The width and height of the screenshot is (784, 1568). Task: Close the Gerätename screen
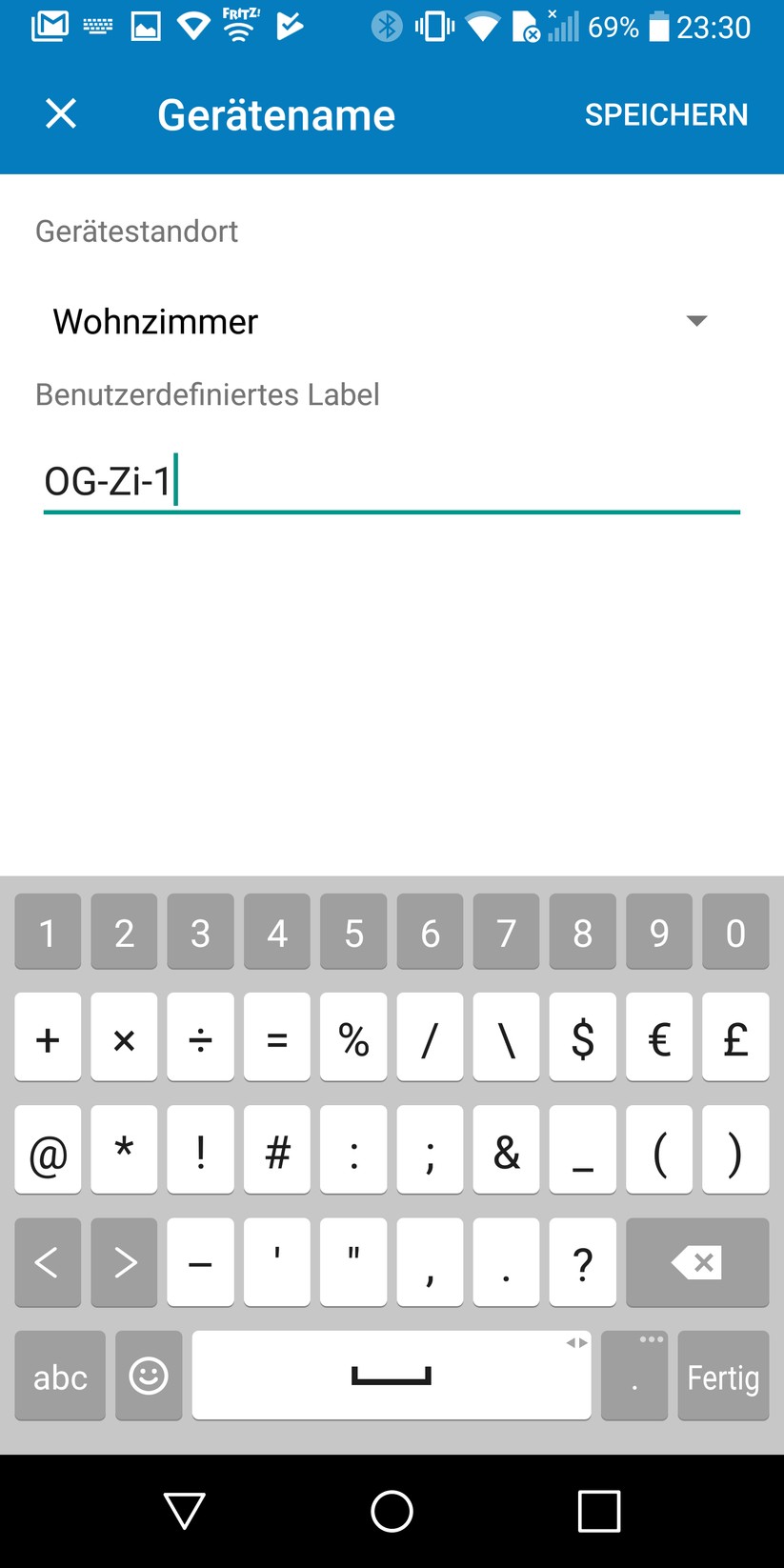61,114
